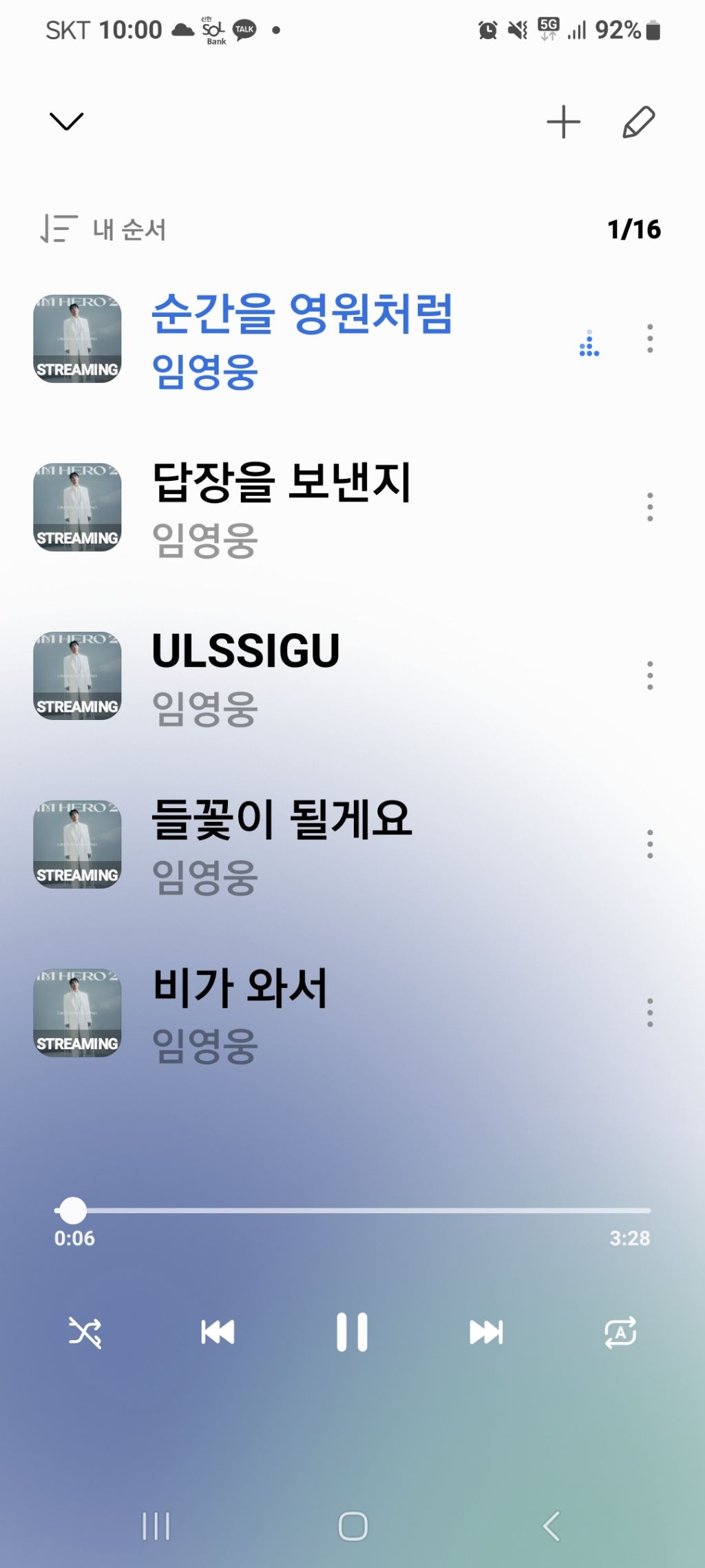Open options for 비가 와서
705x1568 pixels.
[649, 1013]
